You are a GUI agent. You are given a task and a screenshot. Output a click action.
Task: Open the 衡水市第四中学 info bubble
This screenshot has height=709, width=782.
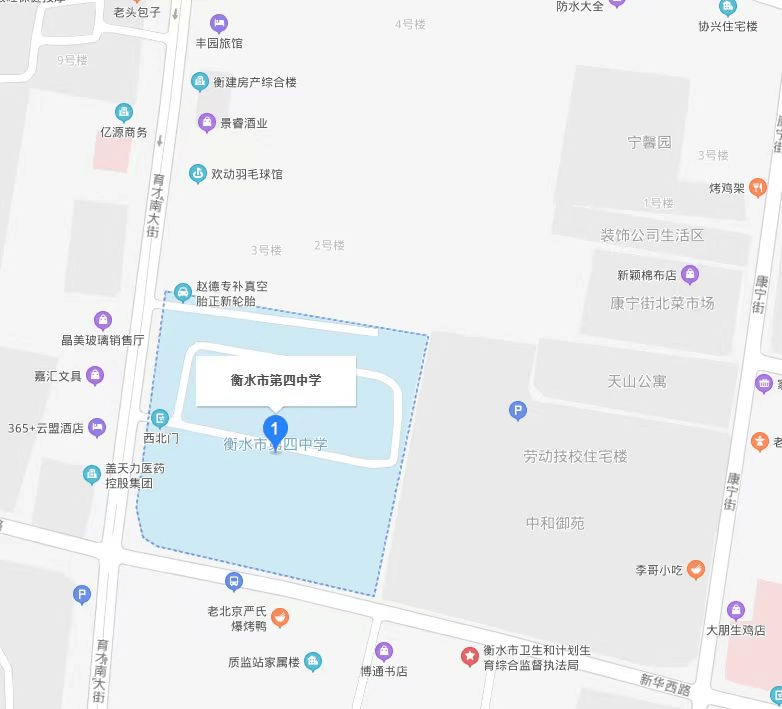point(276,380)
